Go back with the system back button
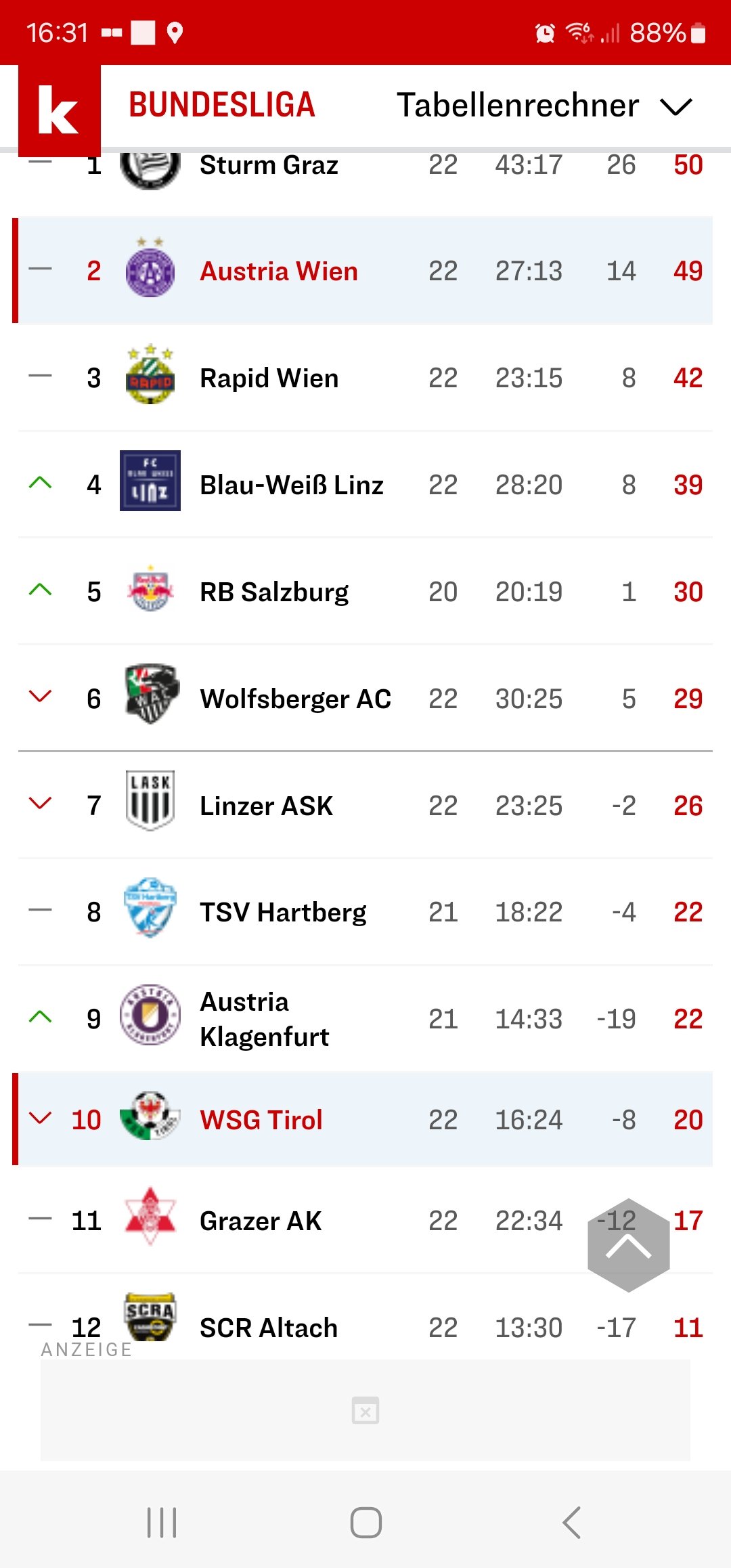 [x=571, y=1523]
